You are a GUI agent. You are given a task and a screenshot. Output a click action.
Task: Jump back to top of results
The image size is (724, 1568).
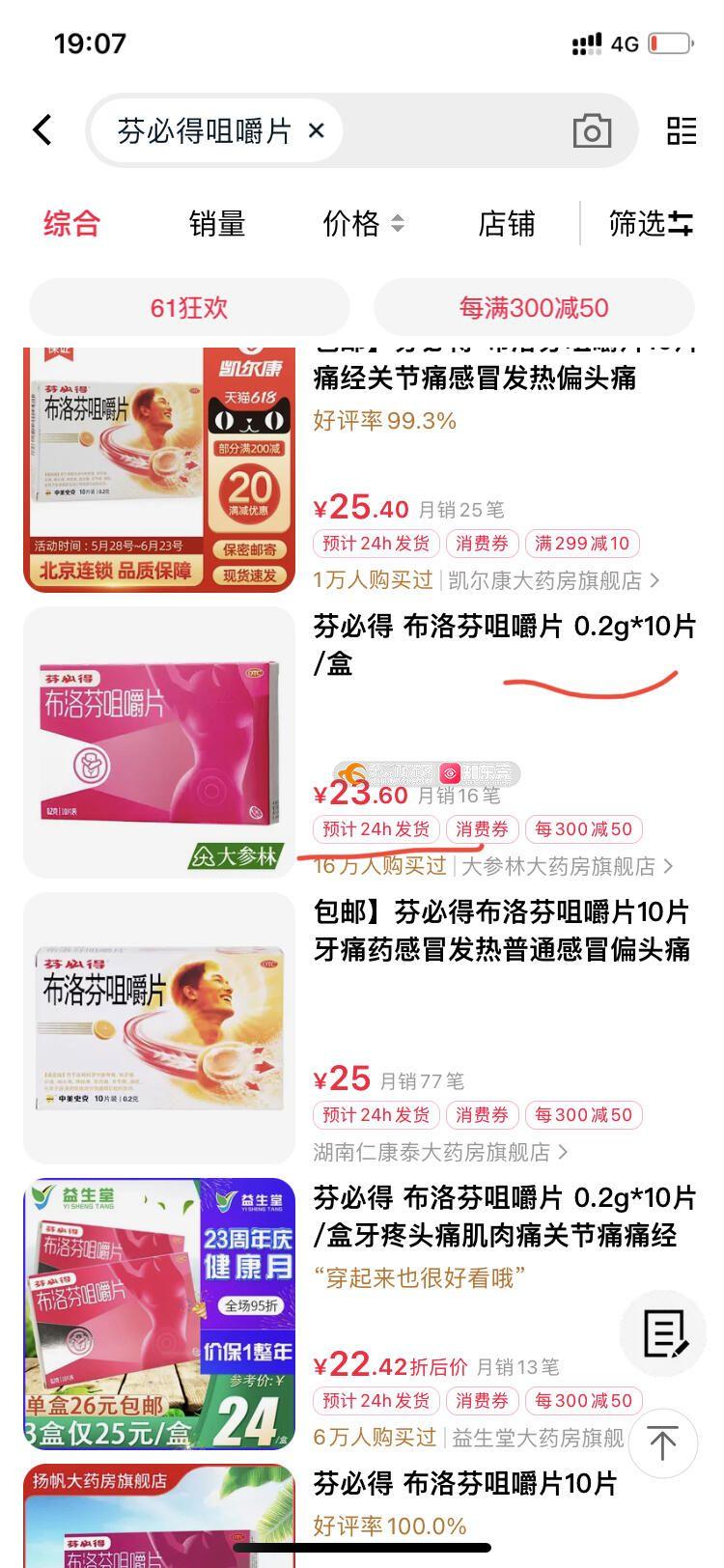click(662, 1444)
